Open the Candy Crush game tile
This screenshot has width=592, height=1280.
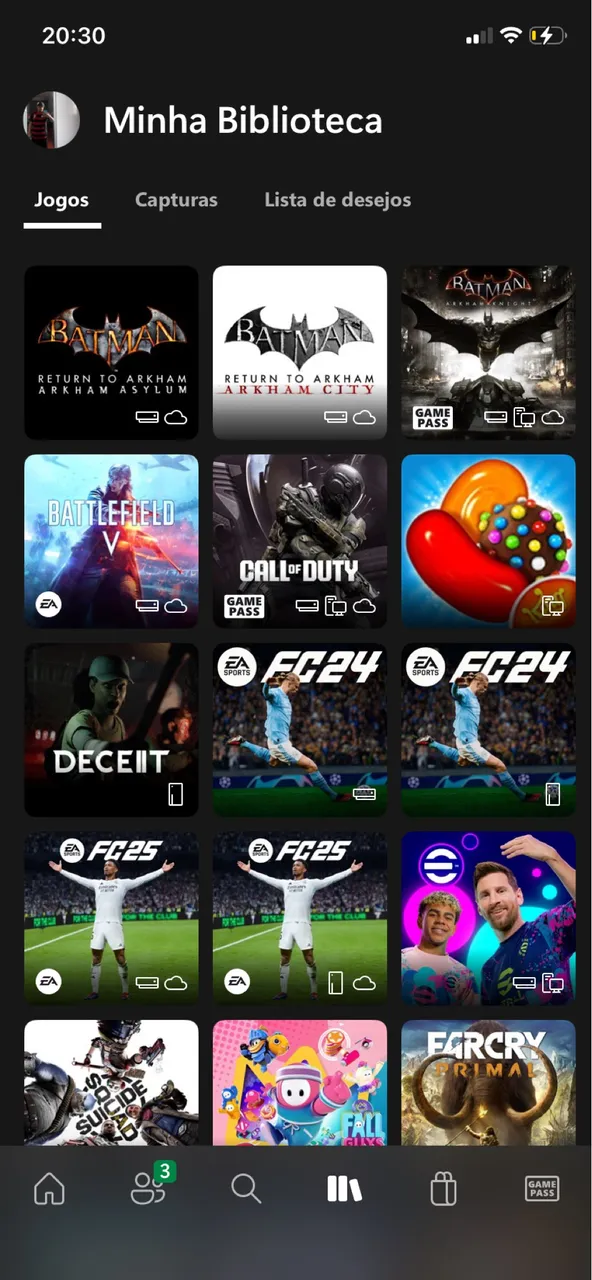tap(488, 541)
